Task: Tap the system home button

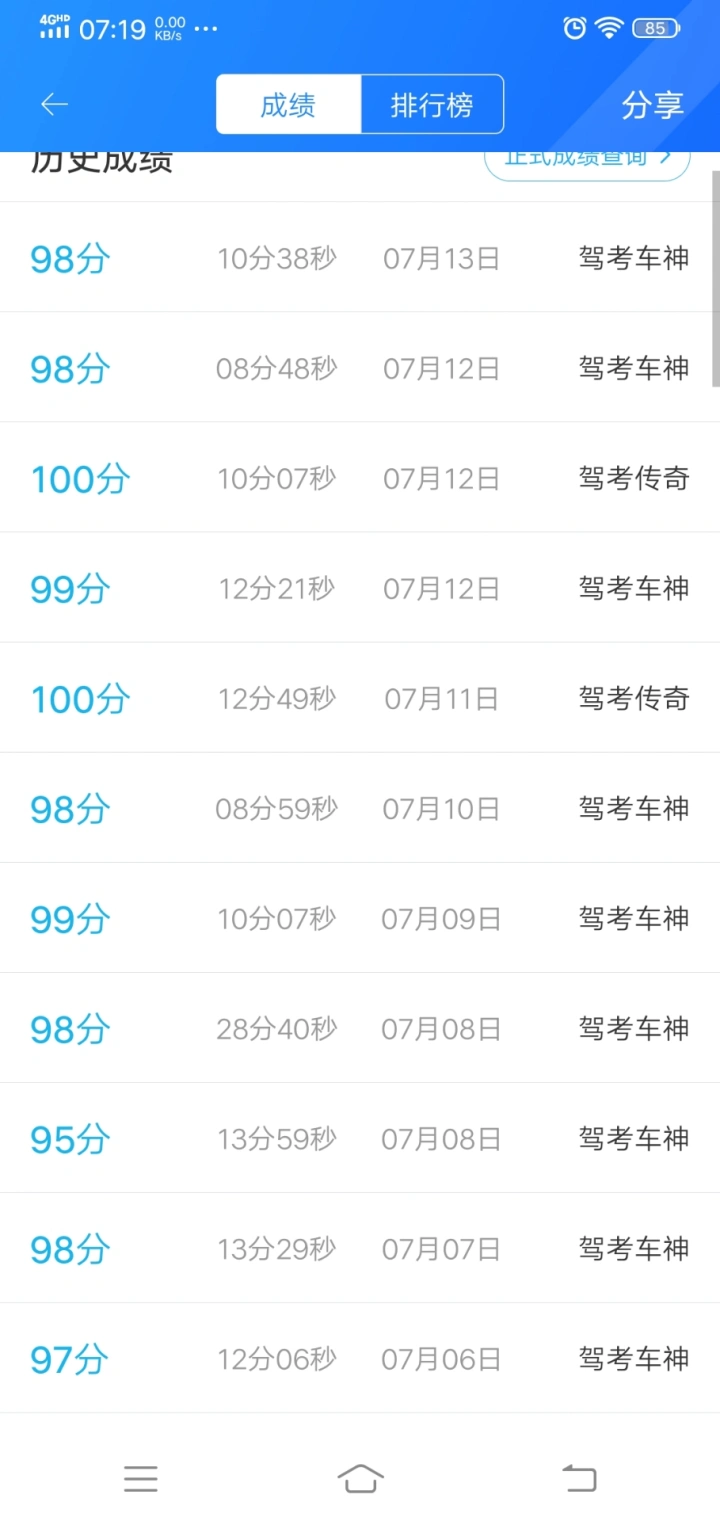Action: (360, 1478)
